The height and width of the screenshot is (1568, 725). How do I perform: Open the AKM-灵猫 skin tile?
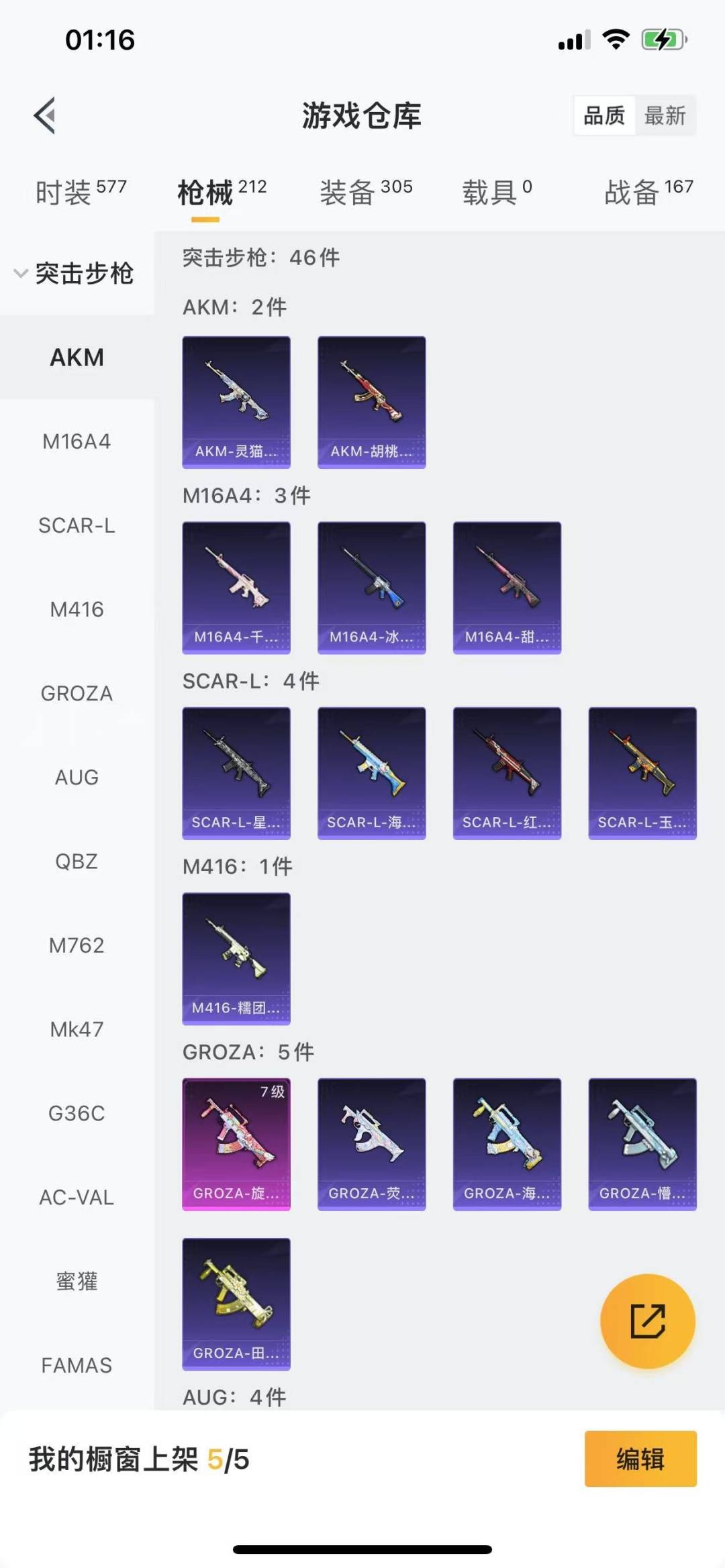pos(236,402)
